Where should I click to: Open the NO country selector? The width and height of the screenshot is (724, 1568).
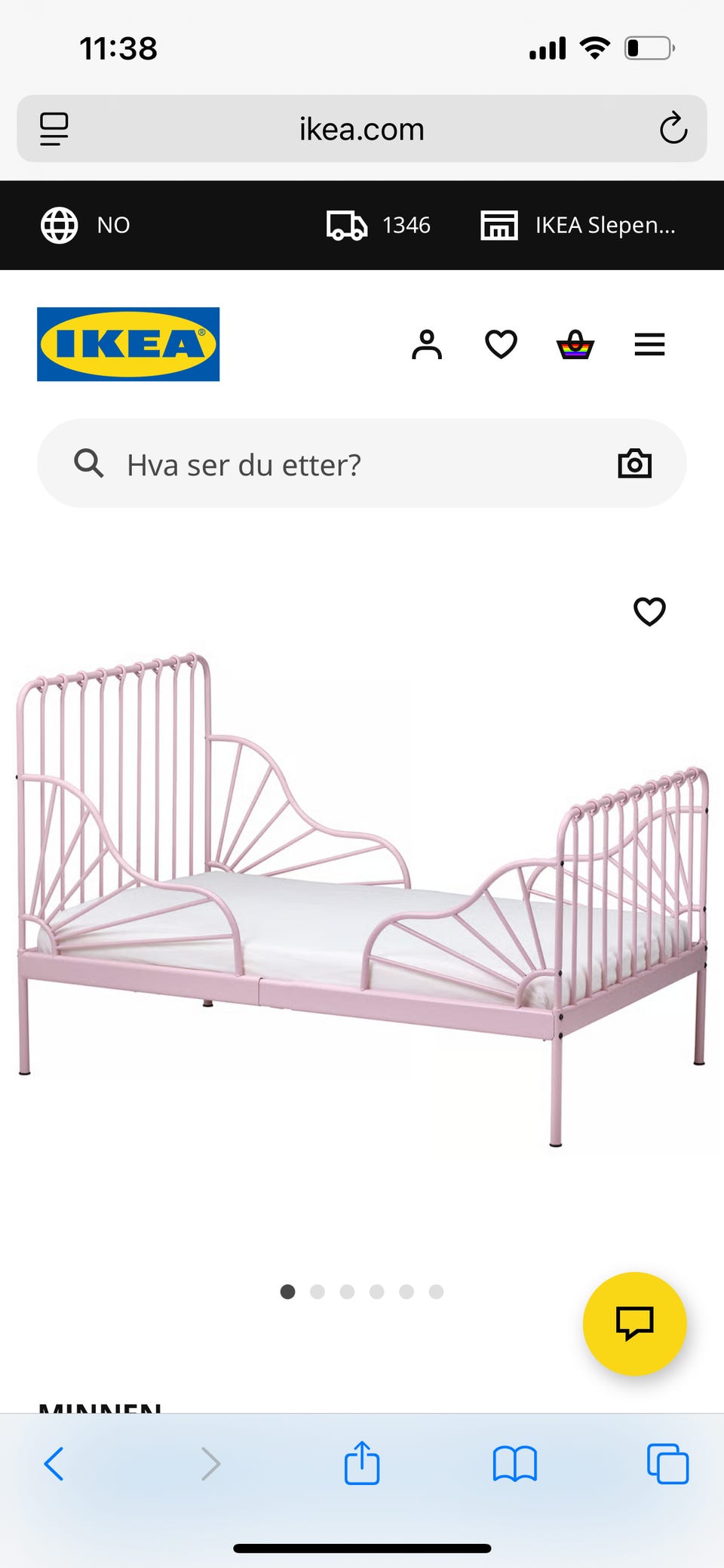[85, 225]
